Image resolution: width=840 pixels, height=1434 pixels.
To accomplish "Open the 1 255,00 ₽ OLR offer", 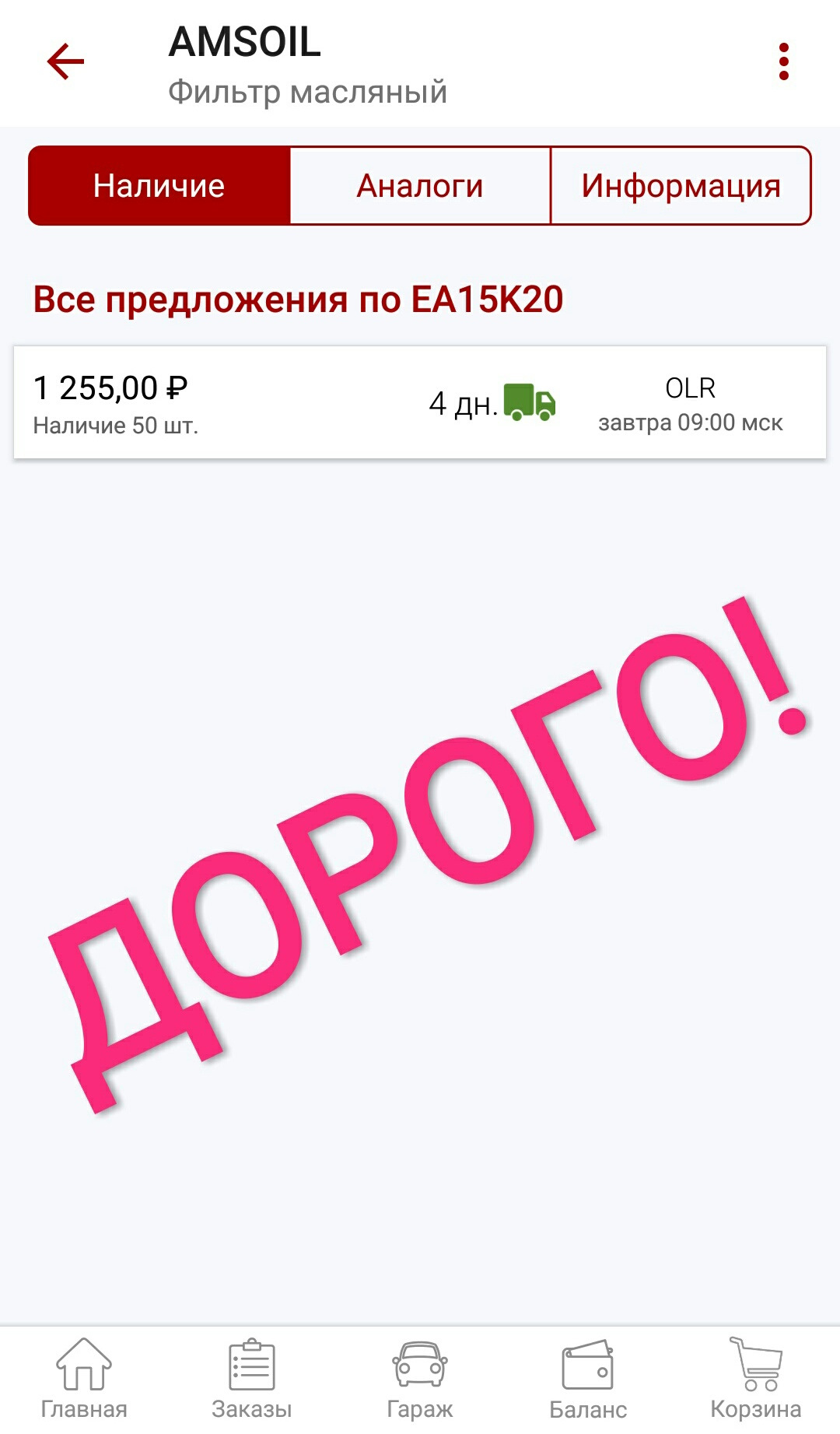I will pyautogui.click(x=420, y=402).
